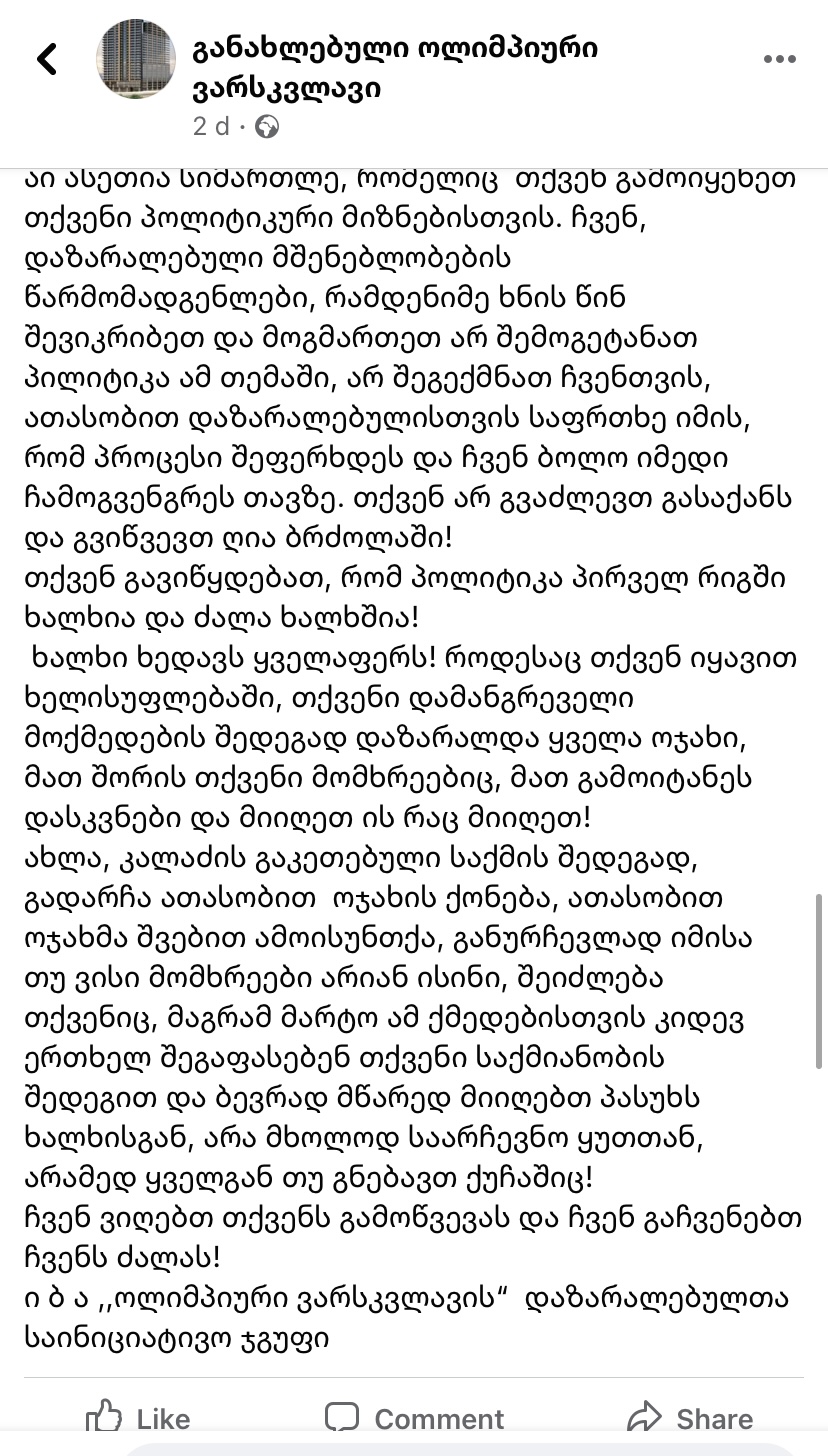This screenshot has width=828, height=1456.
Task: Like this post
Action: coord(138,1418)
